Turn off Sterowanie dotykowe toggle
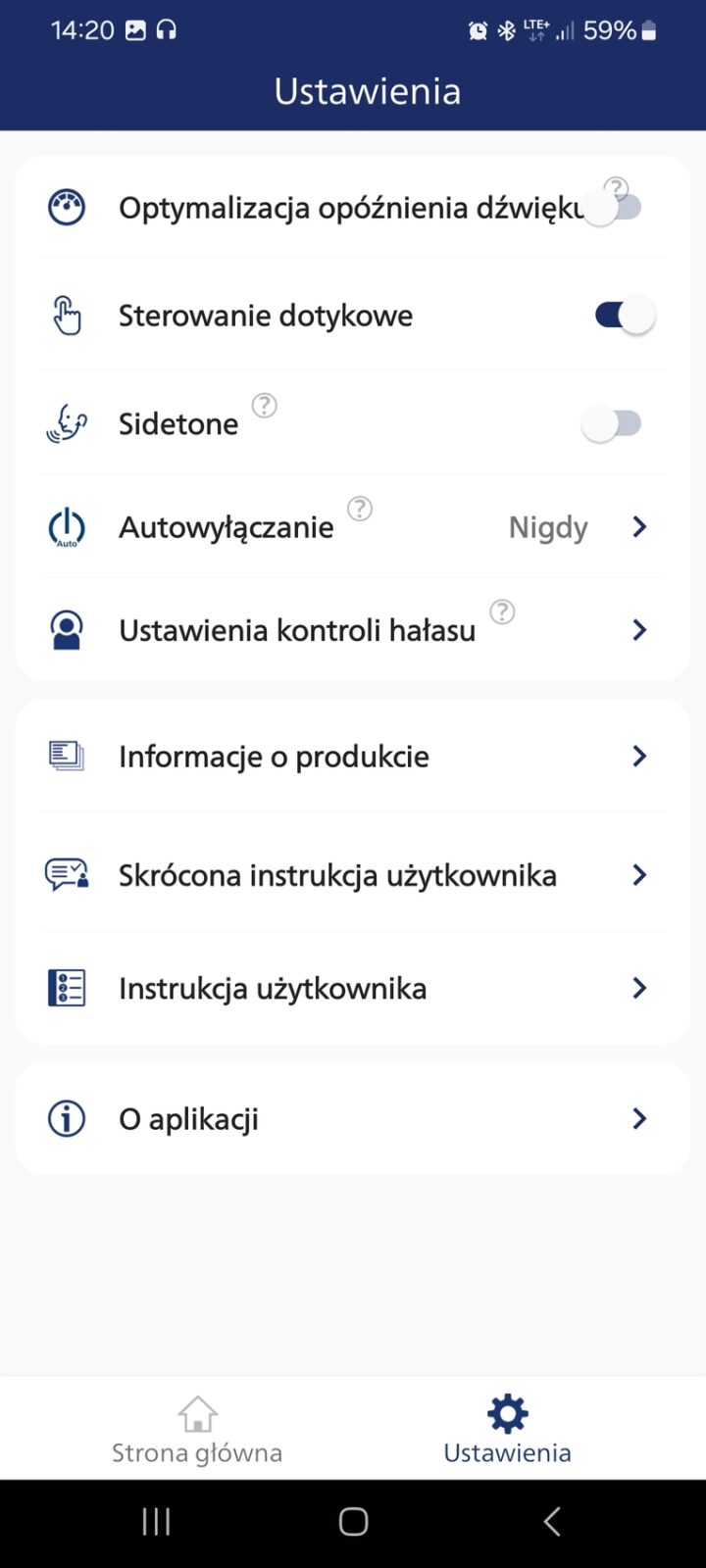 click(x=624, y=316)
